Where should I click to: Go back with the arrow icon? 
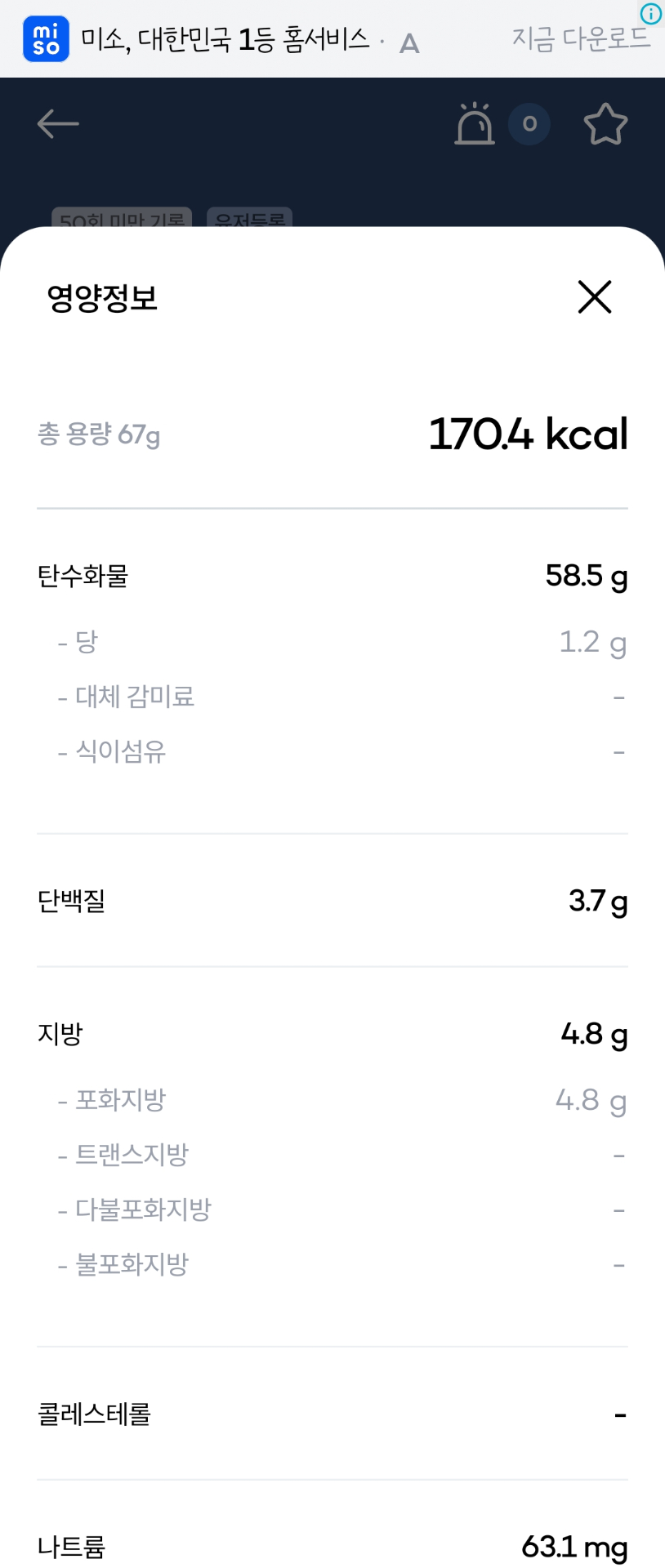[x=58, y=124]
